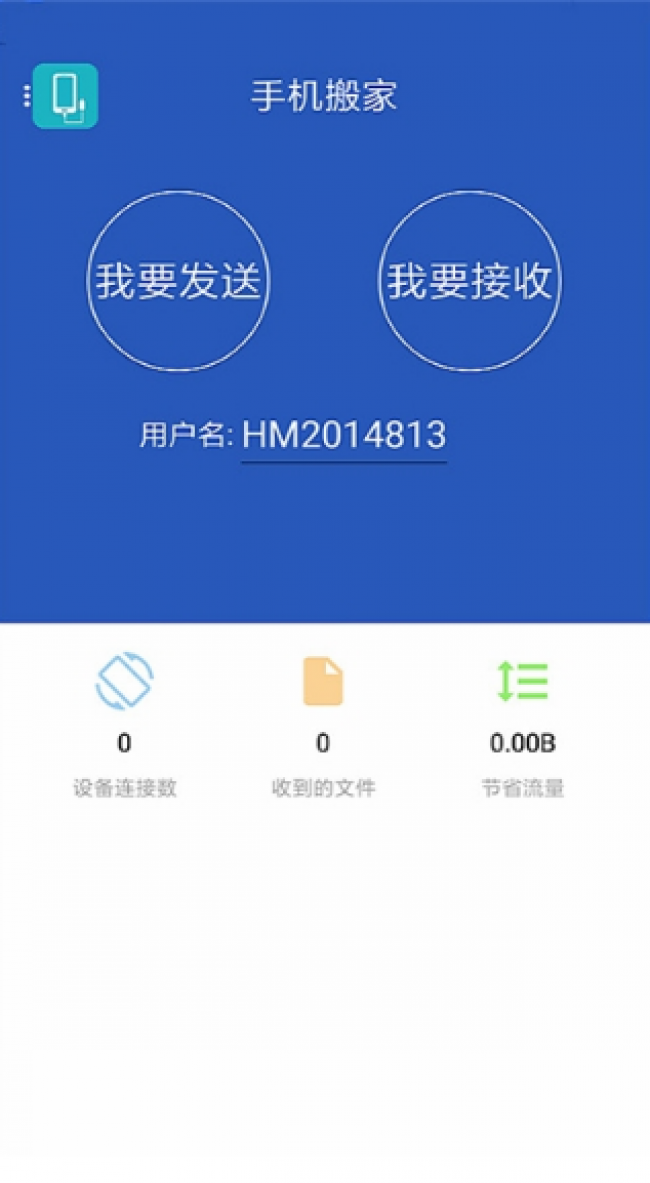Tap the 我要发送 circle button
This screenshot has width=650, height=1183.
tap(178, 281)
